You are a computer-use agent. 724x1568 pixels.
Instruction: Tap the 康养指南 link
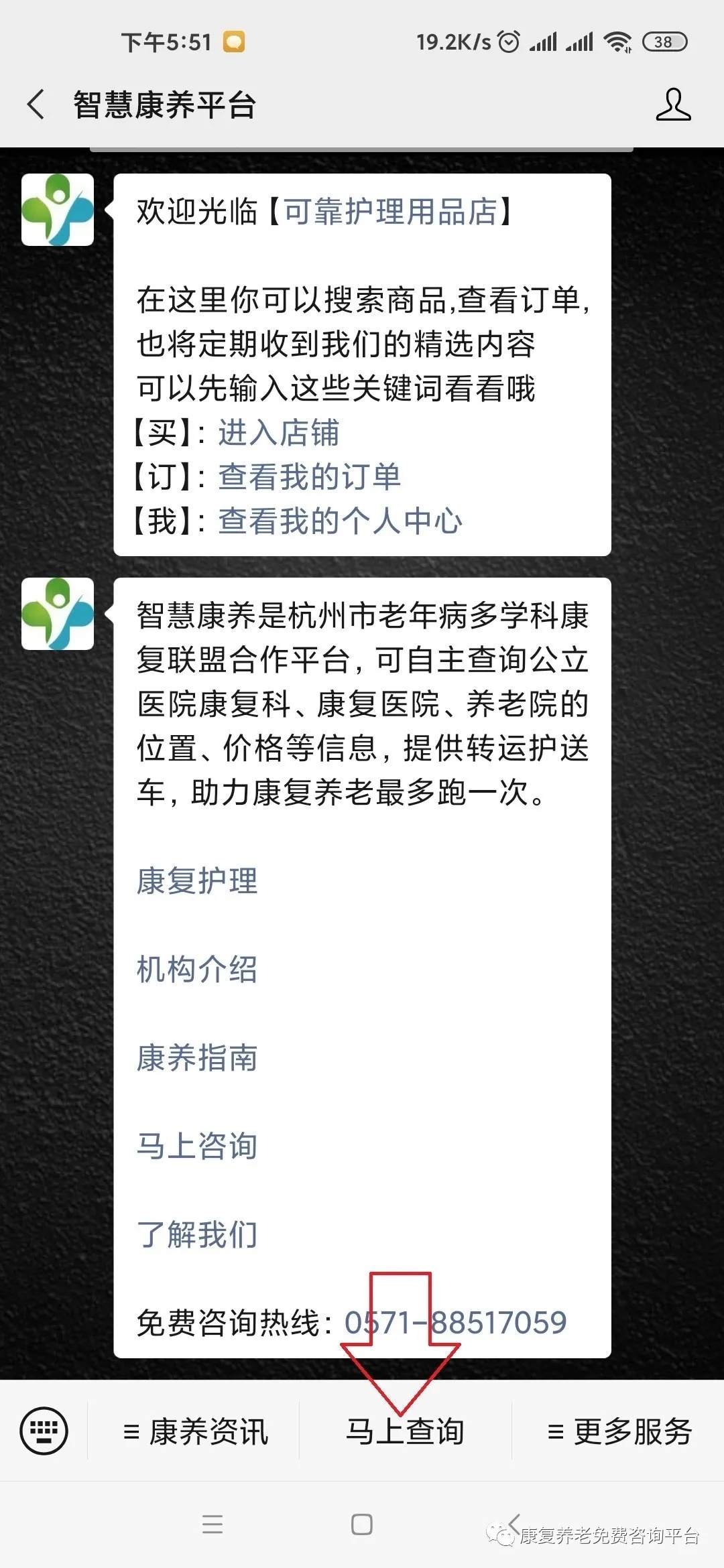point(197,1058)
